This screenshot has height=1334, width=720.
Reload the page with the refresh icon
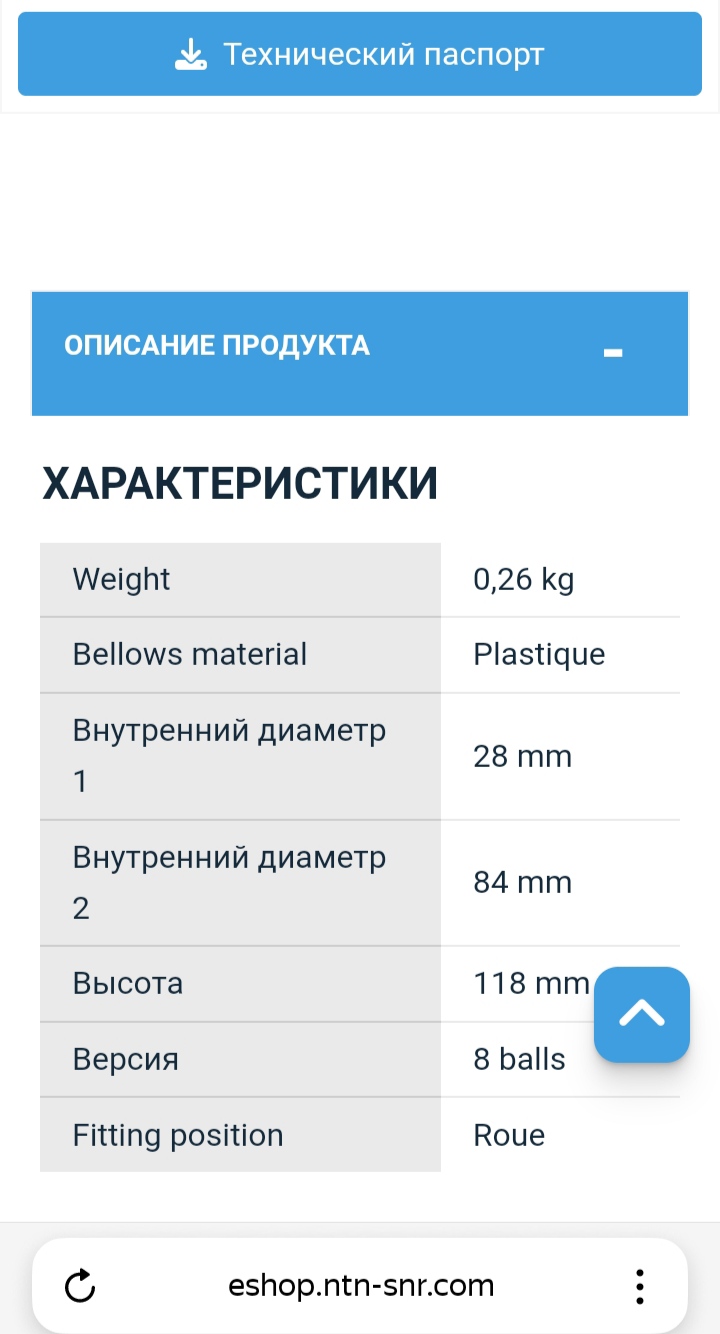point(80,1286)
